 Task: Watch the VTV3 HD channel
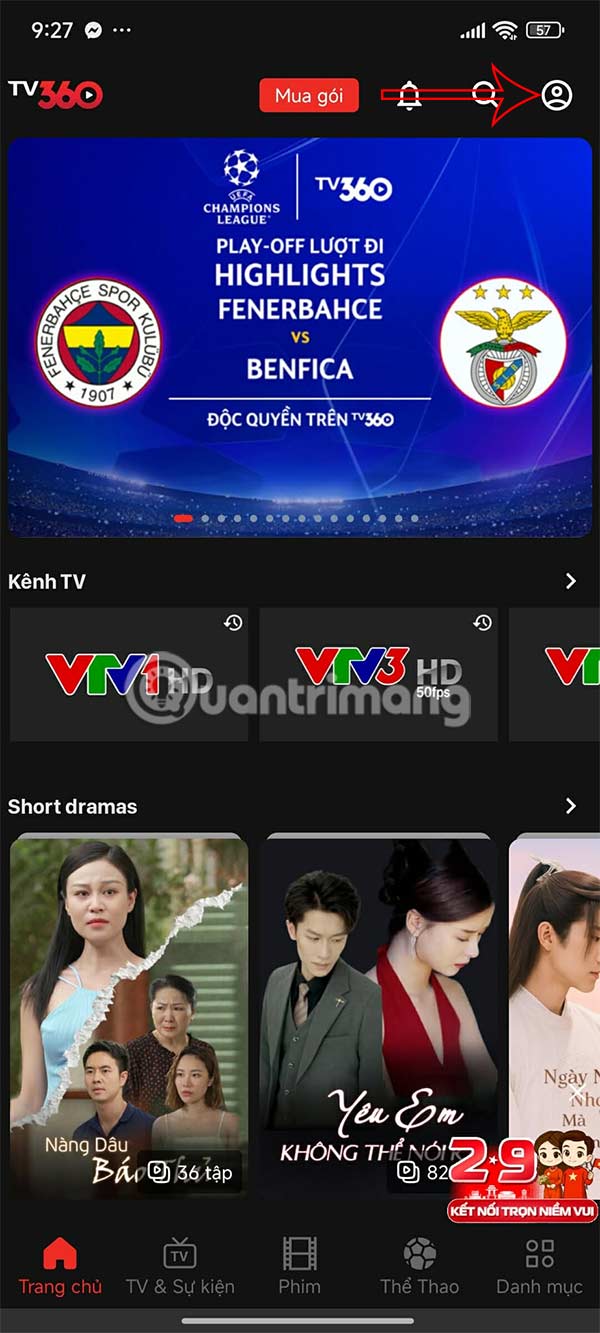click(378, 675)
